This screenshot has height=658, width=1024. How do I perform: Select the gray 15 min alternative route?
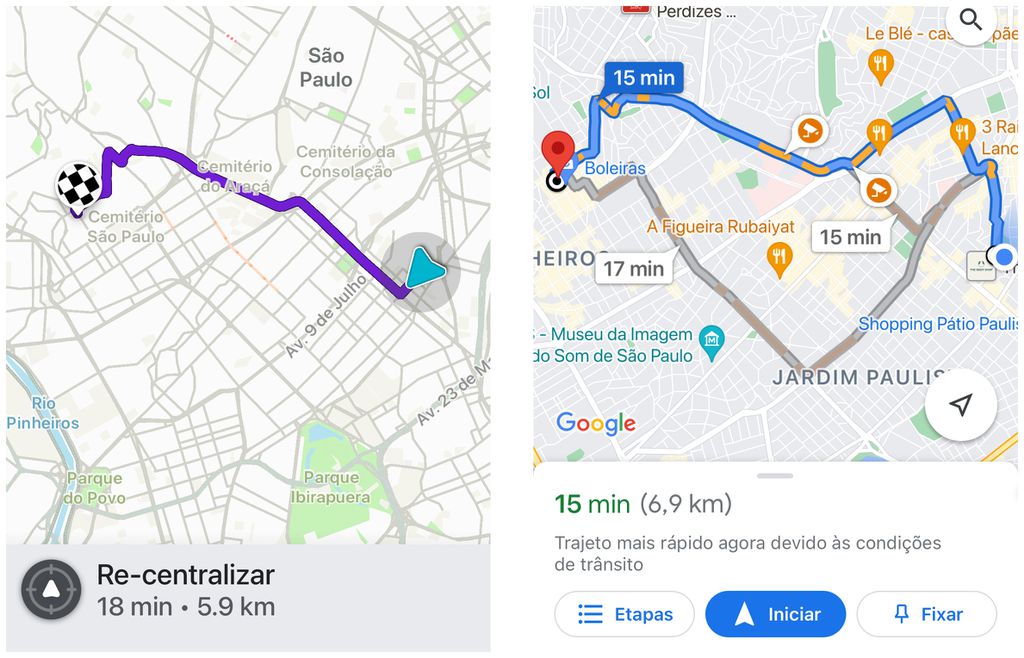pyautogui.click(x=850, y=237)
